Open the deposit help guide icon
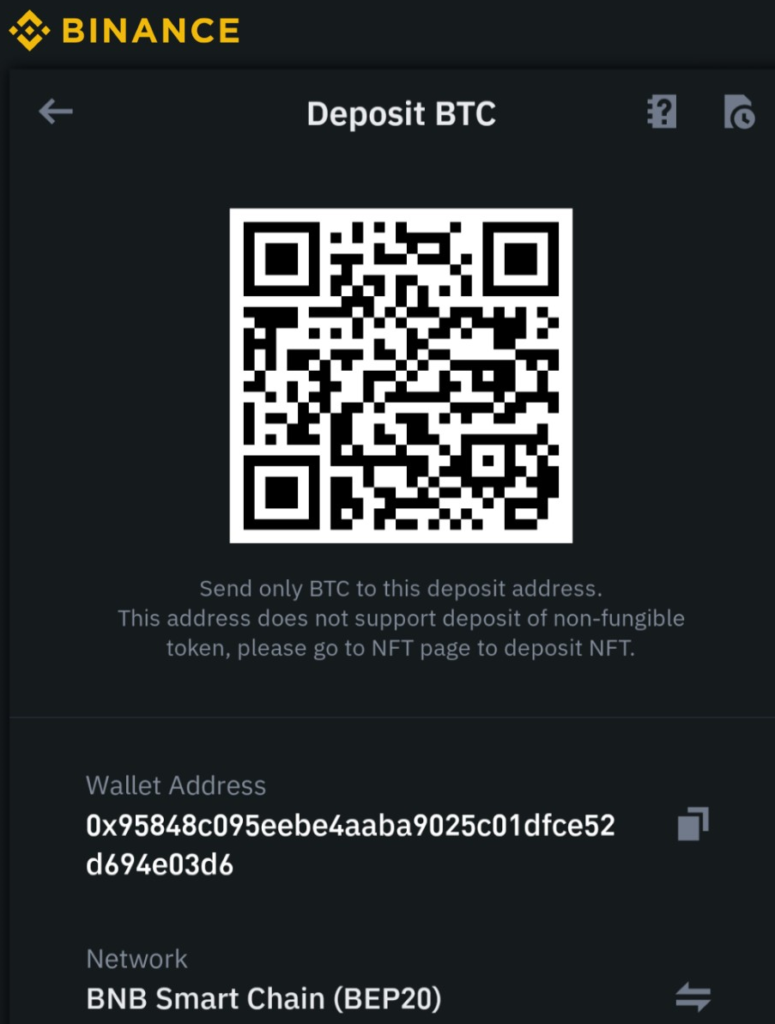Image resolution: width=775 pixels, height=1024 pixels. click(660, 112)
